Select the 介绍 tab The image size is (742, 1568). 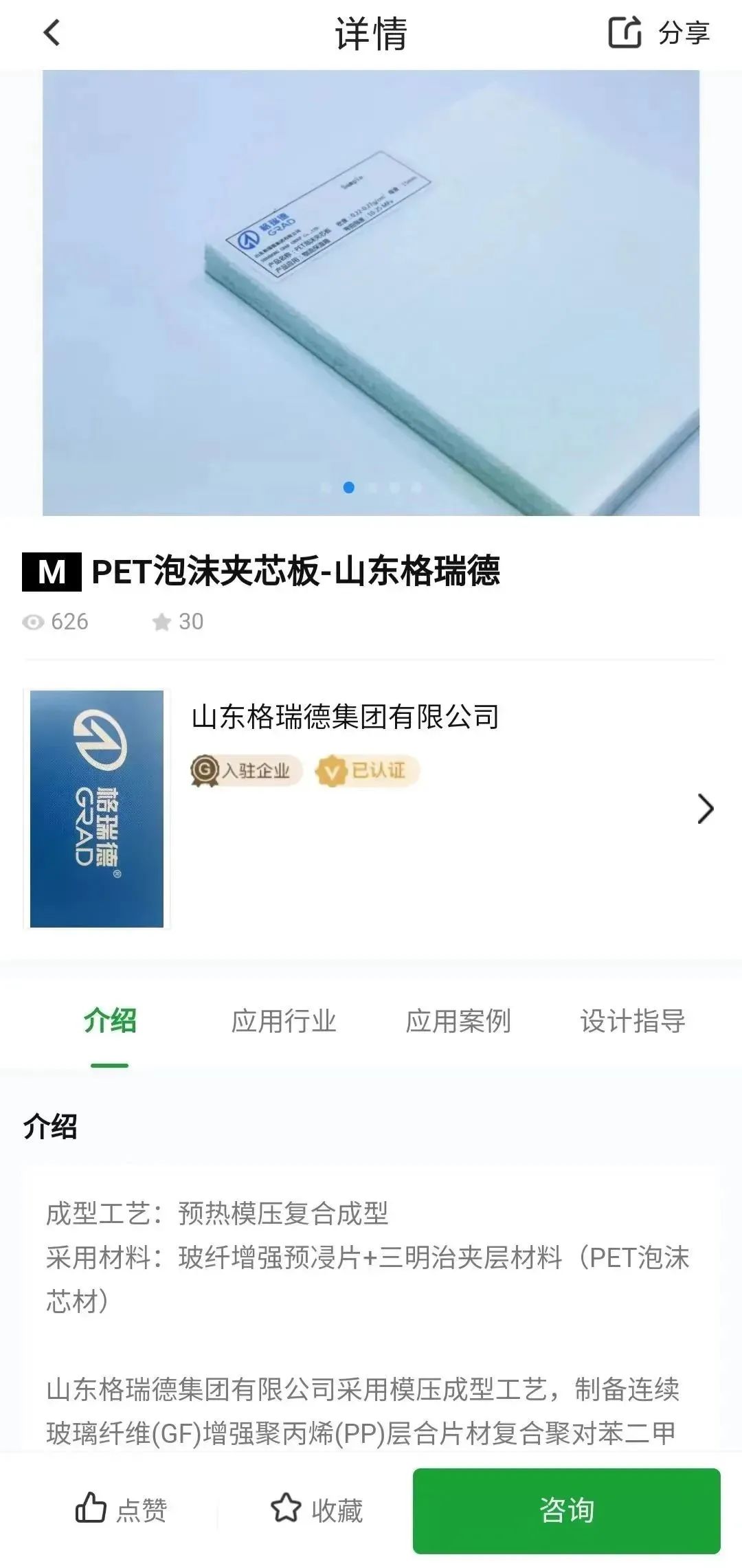(110, 1021)
